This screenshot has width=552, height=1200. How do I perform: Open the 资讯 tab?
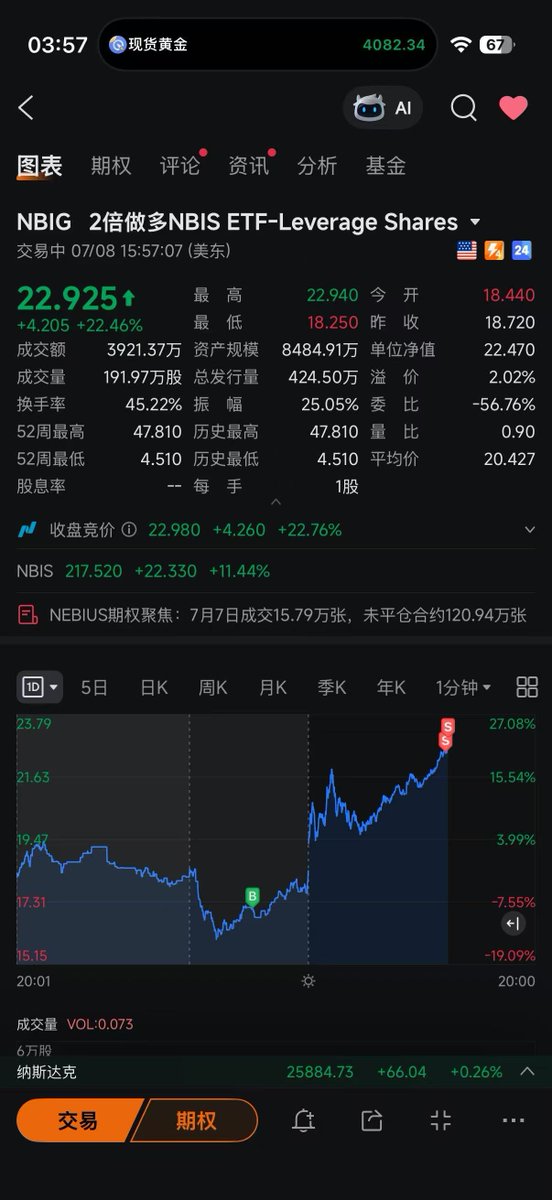(x=249, y=166)
